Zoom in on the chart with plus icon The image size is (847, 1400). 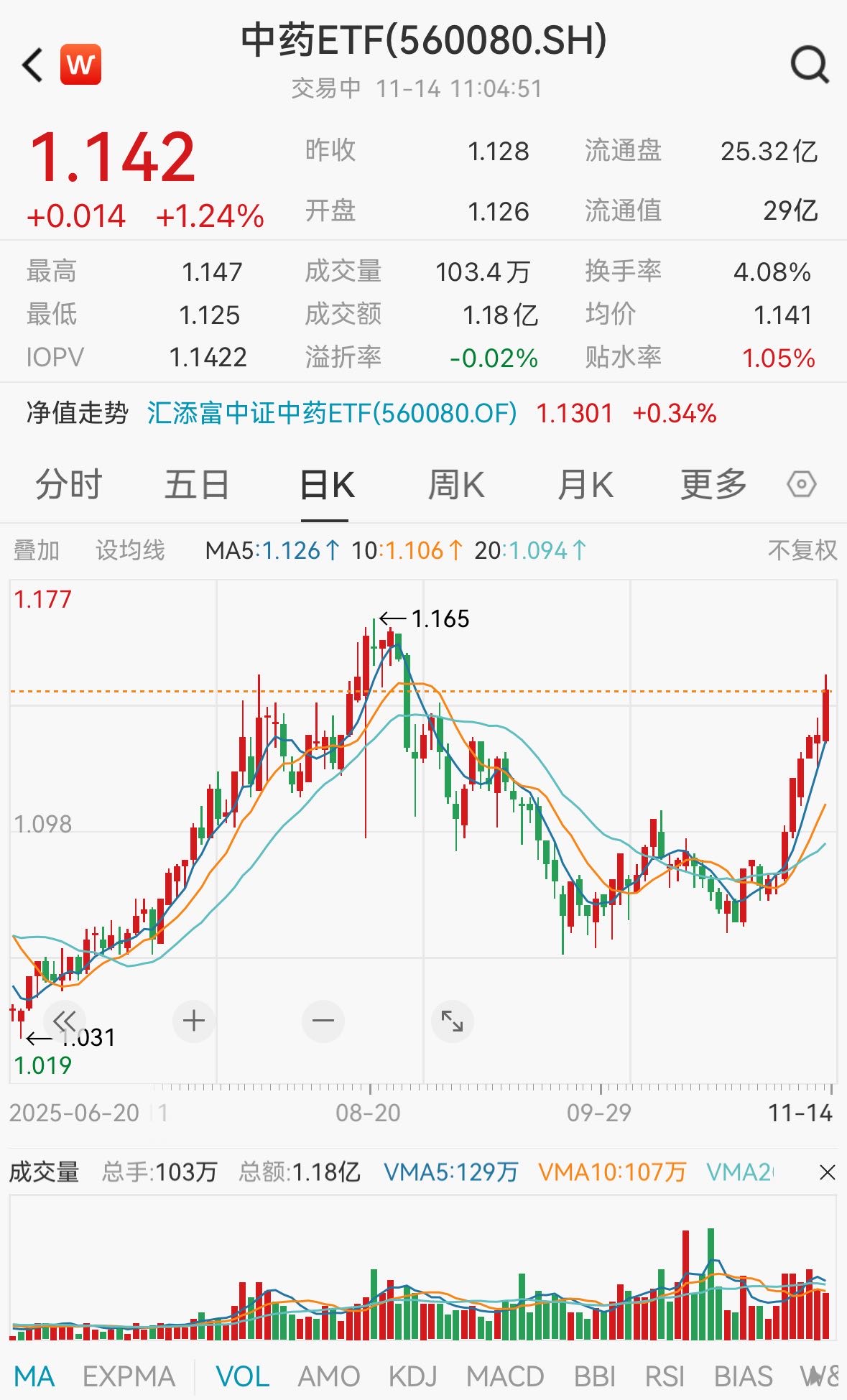(x=193, y=1021)
